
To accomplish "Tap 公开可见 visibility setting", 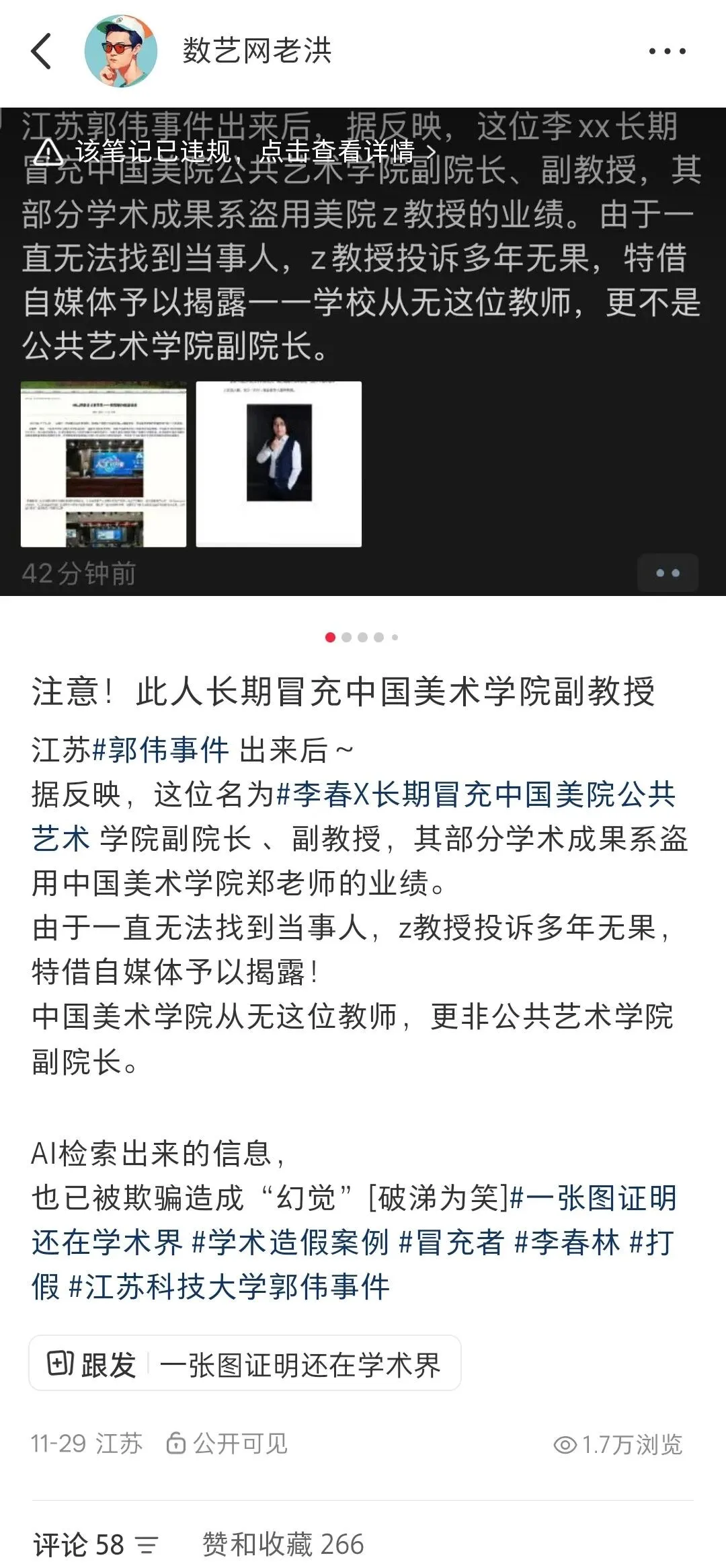I will (227, 1444).
